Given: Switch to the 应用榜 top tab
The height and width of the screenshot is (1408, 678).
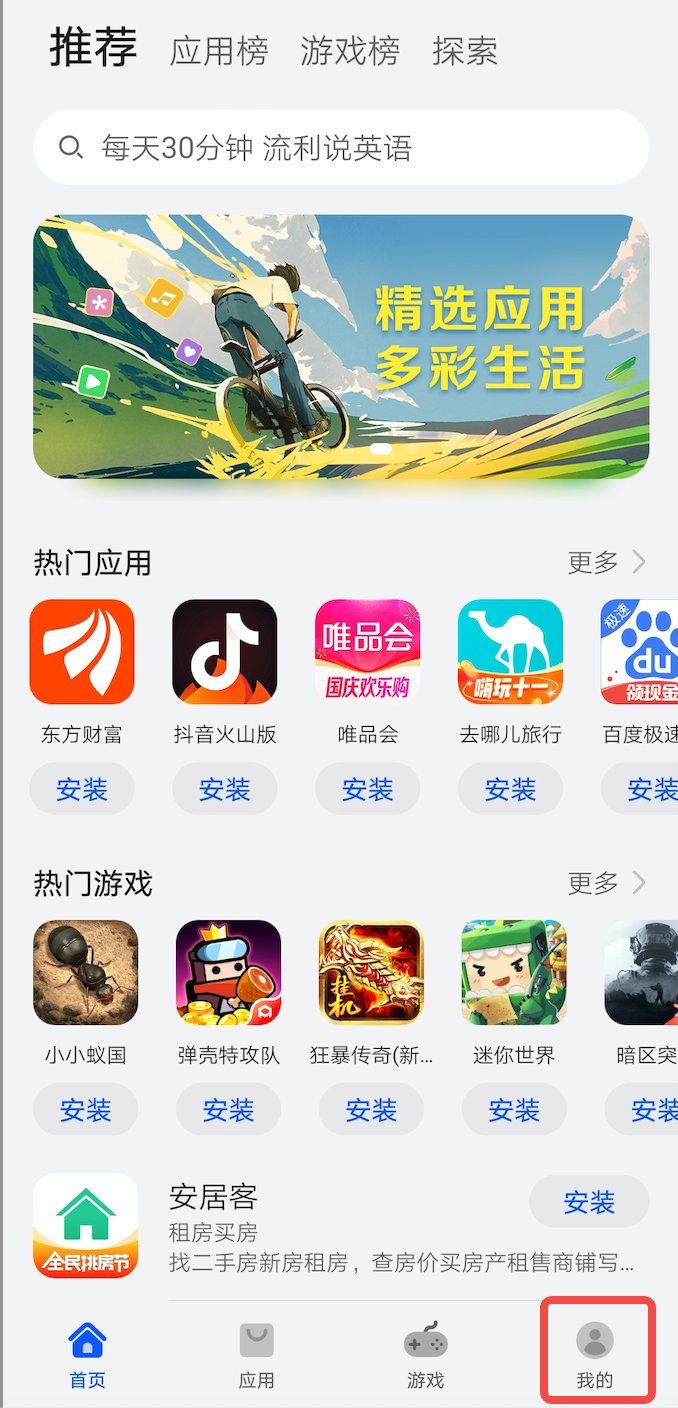Looking at the screenshot, I should 219,51.
